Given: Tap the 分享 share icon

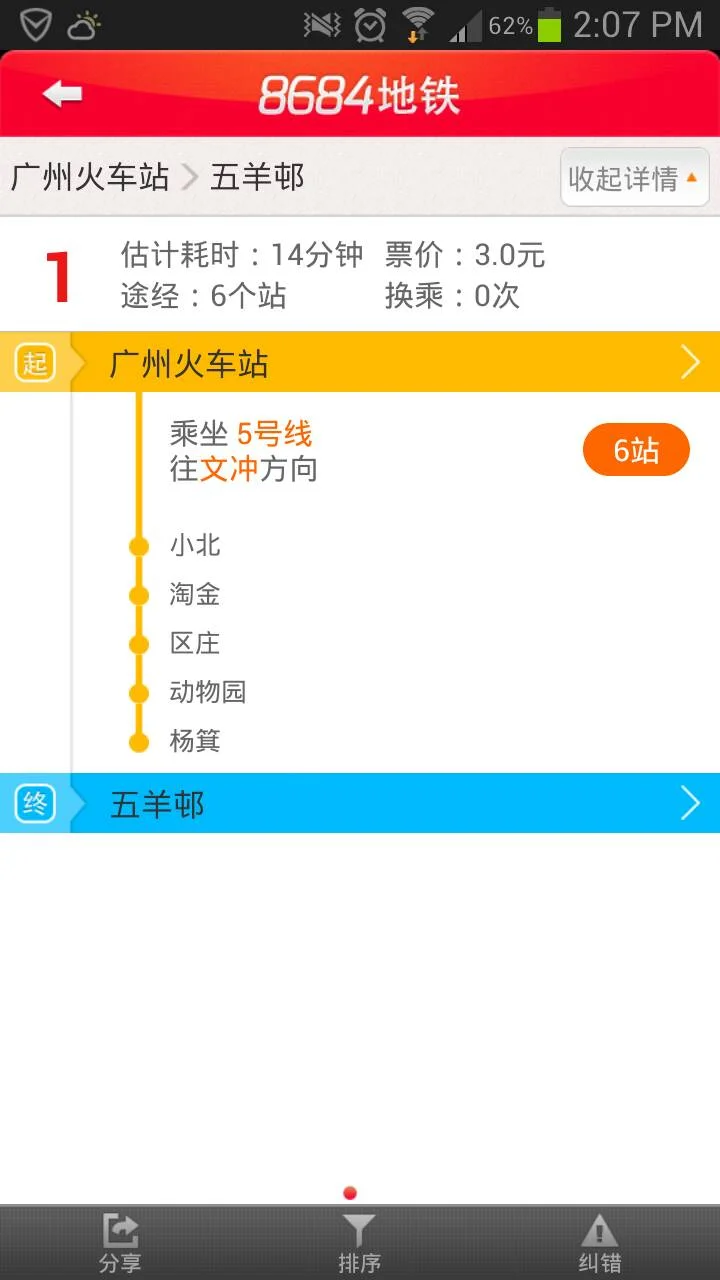Looking at the screenshot, I should [x=119, y=1230].
